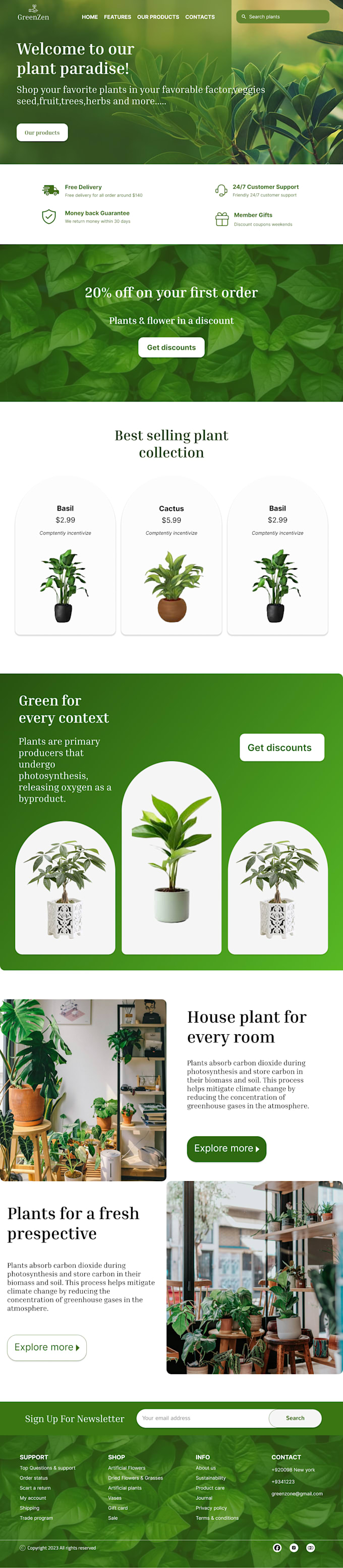Tap the Search plants field

click(x=283, y=17)
